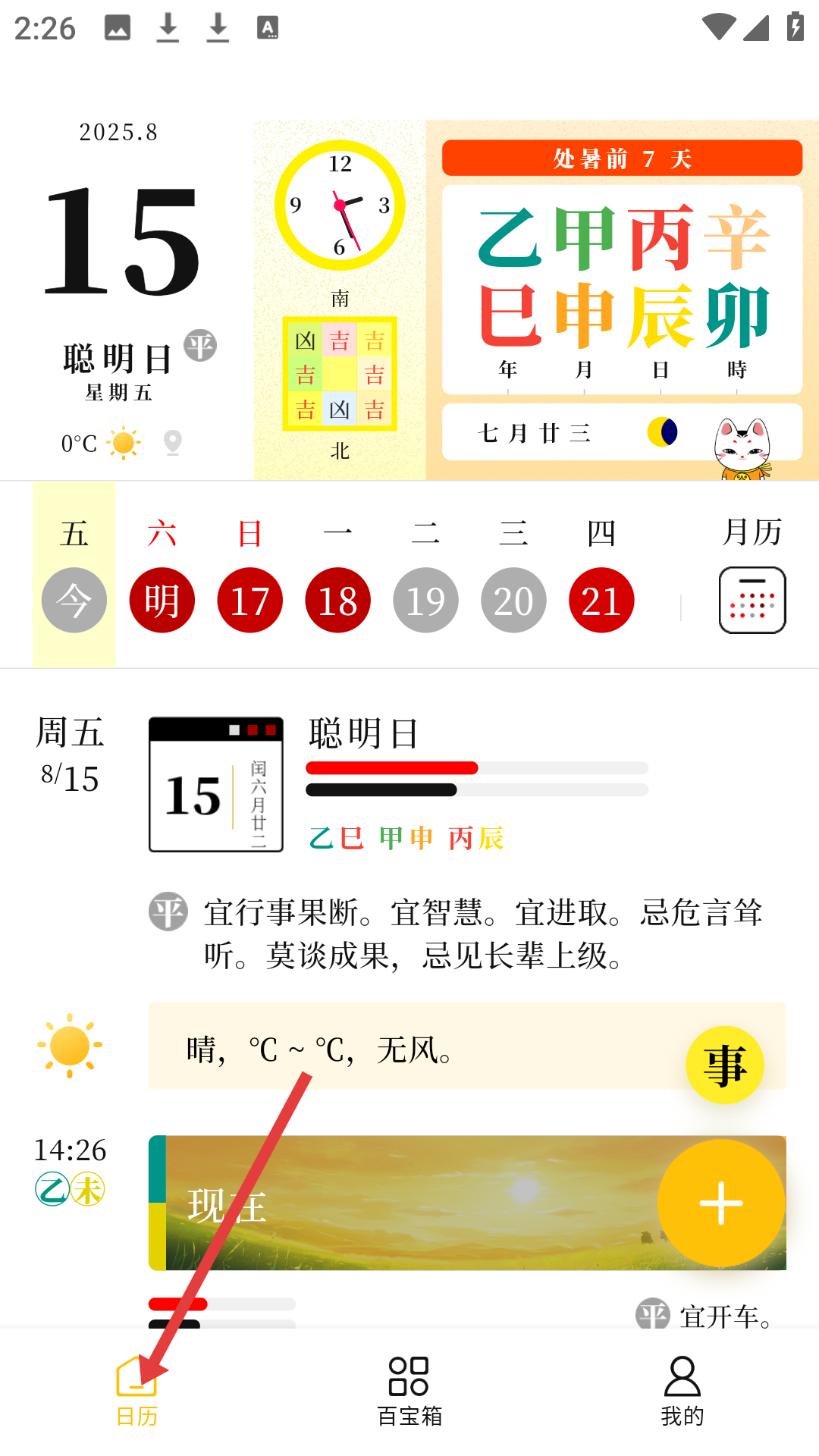Screen dimensions: 819x1456
Task: Select the 日历 tab
Action: coord(136,1392)
